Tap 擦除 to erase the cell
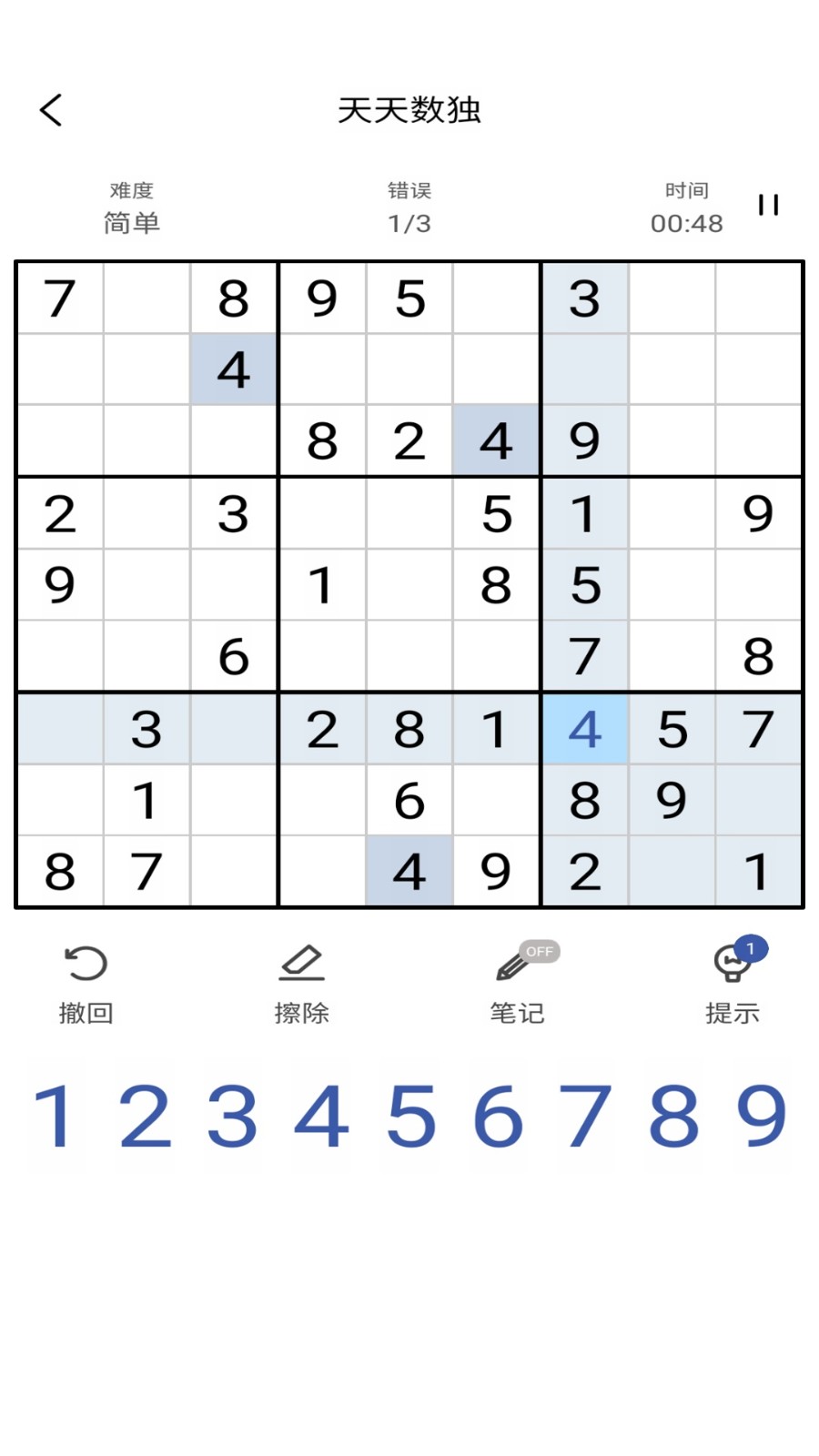 (301, 985)
